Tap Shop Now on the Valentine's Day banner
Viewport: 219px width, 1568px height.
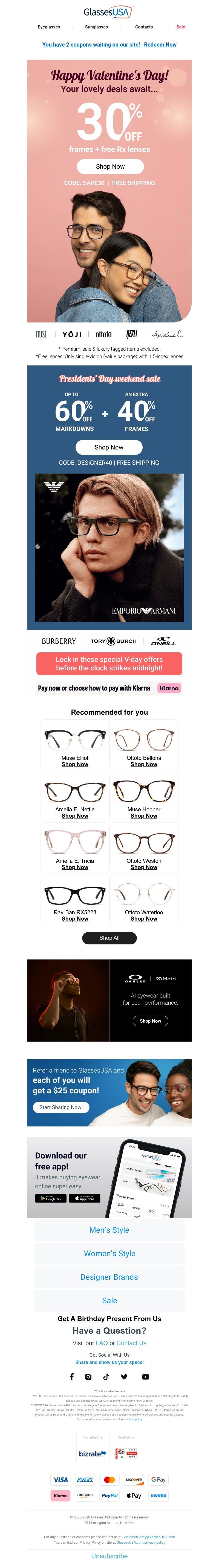click(110, 166)
